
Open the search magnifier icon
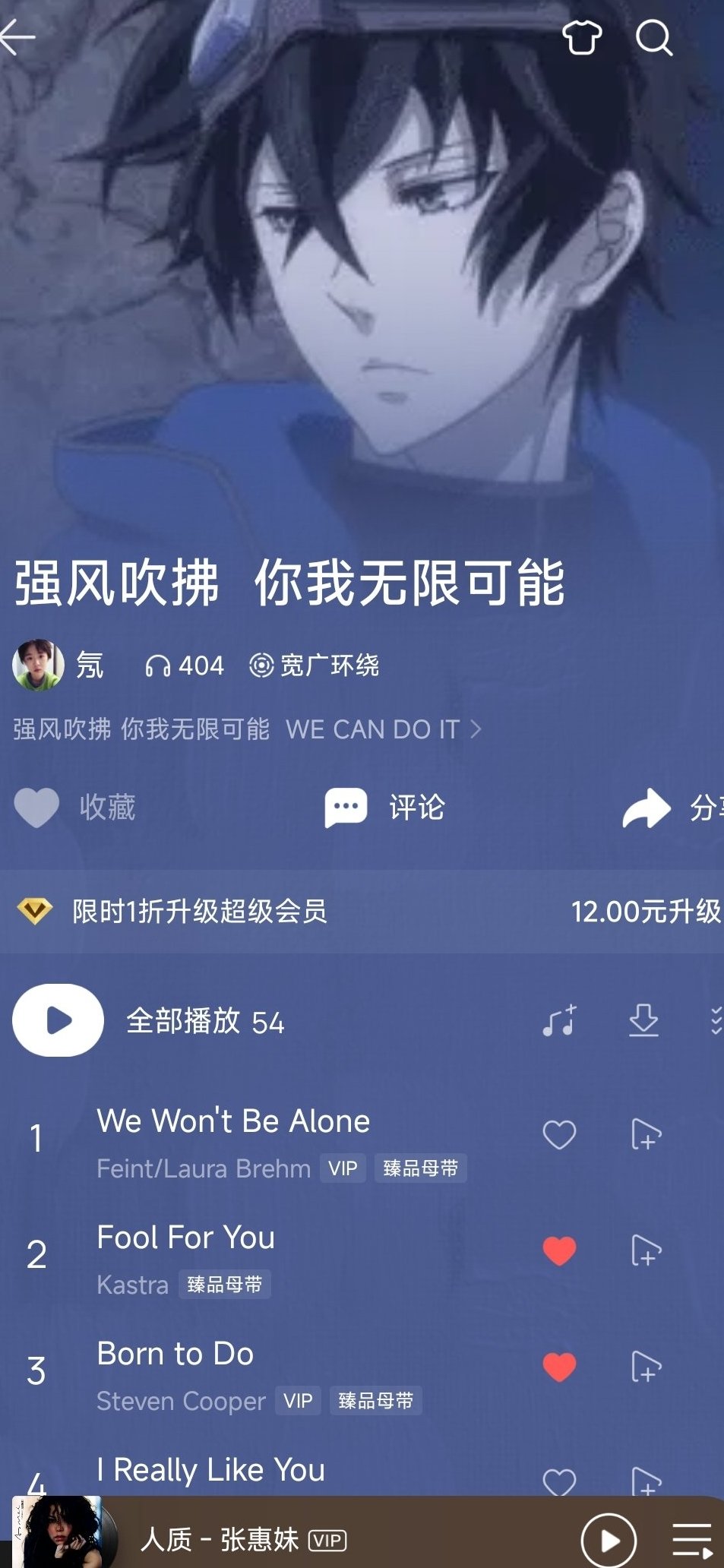click(653, 37)
